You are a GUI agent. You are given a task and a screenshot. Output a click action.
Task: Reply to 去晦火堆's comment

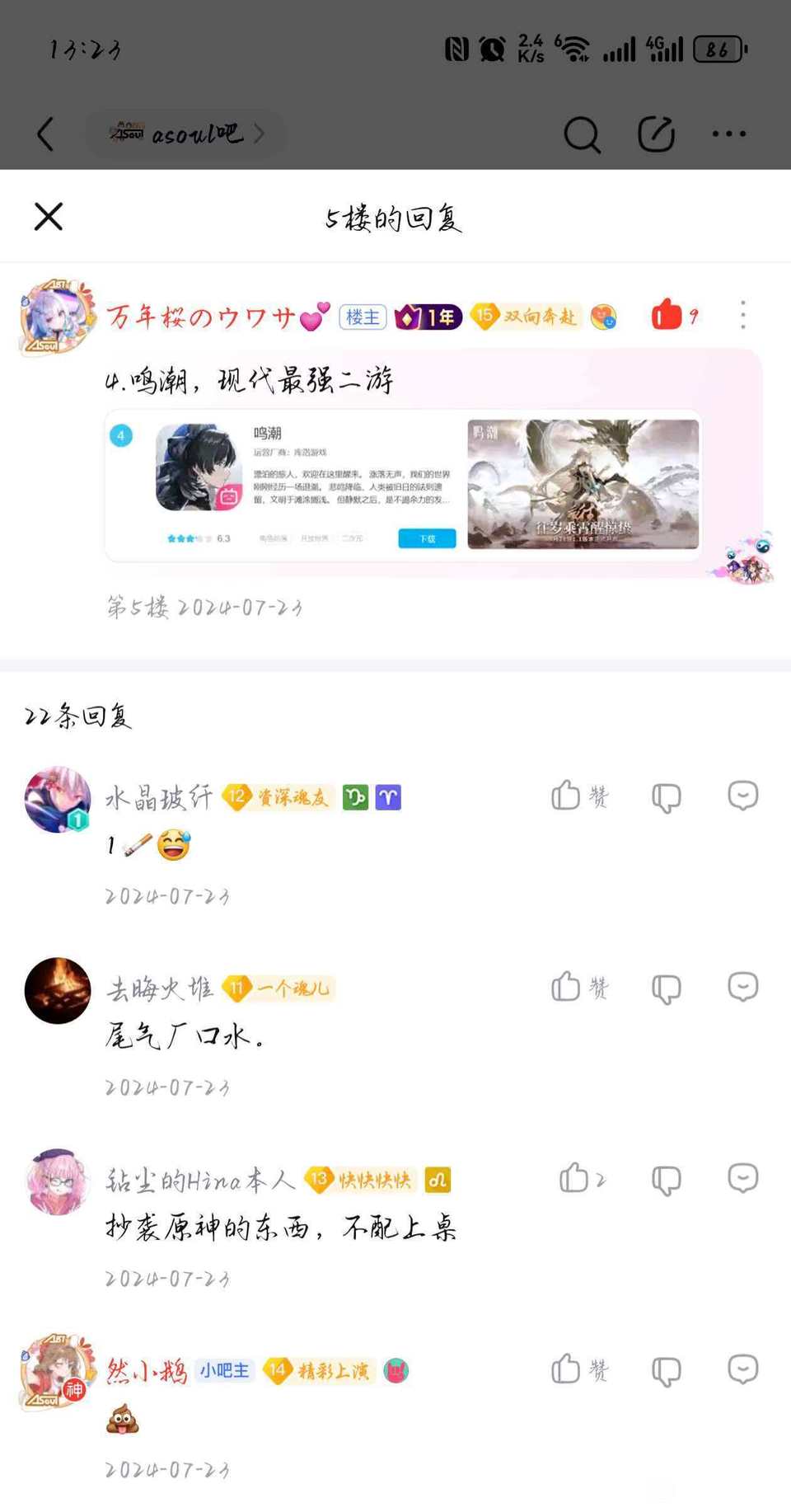743,987
